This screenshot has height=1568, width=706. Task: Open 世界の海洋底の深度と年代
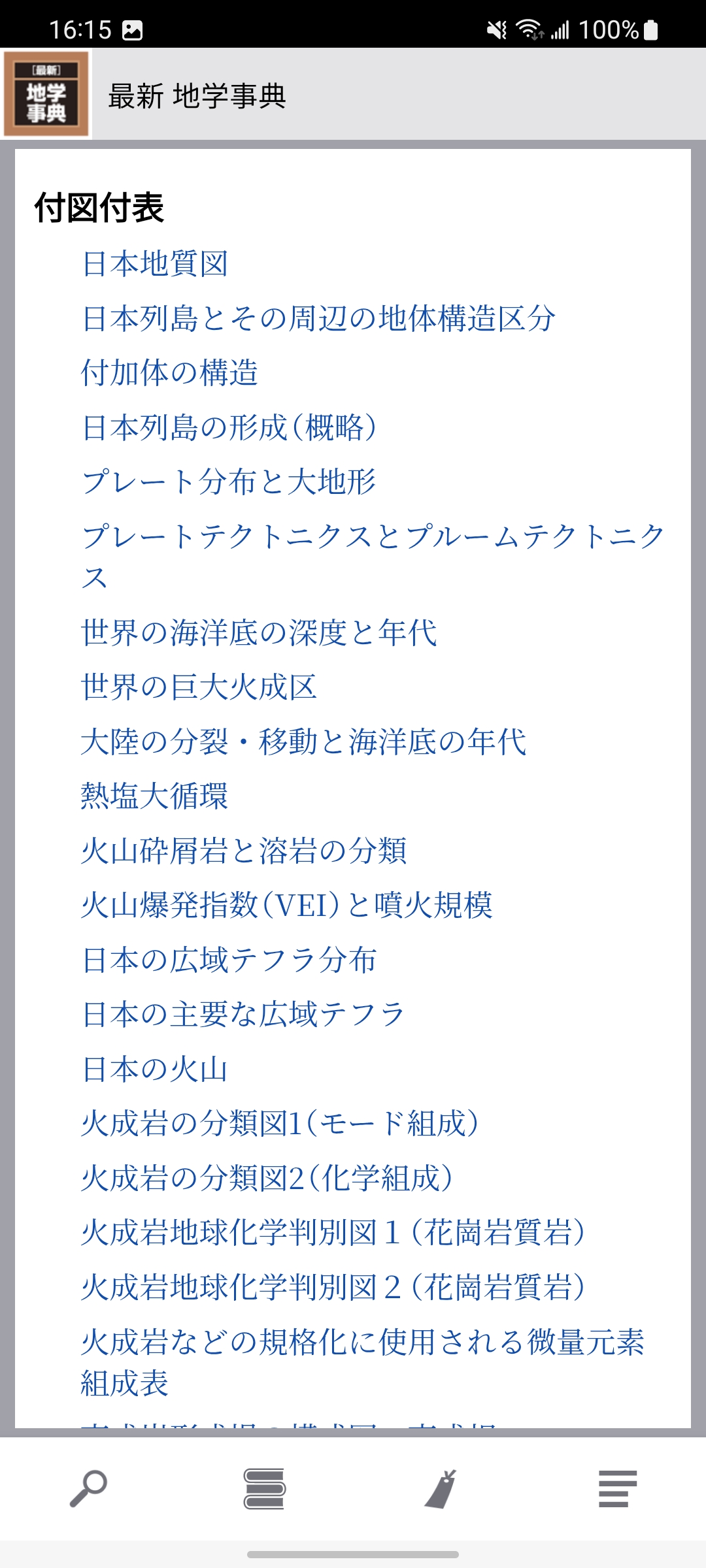click(259, 632)
